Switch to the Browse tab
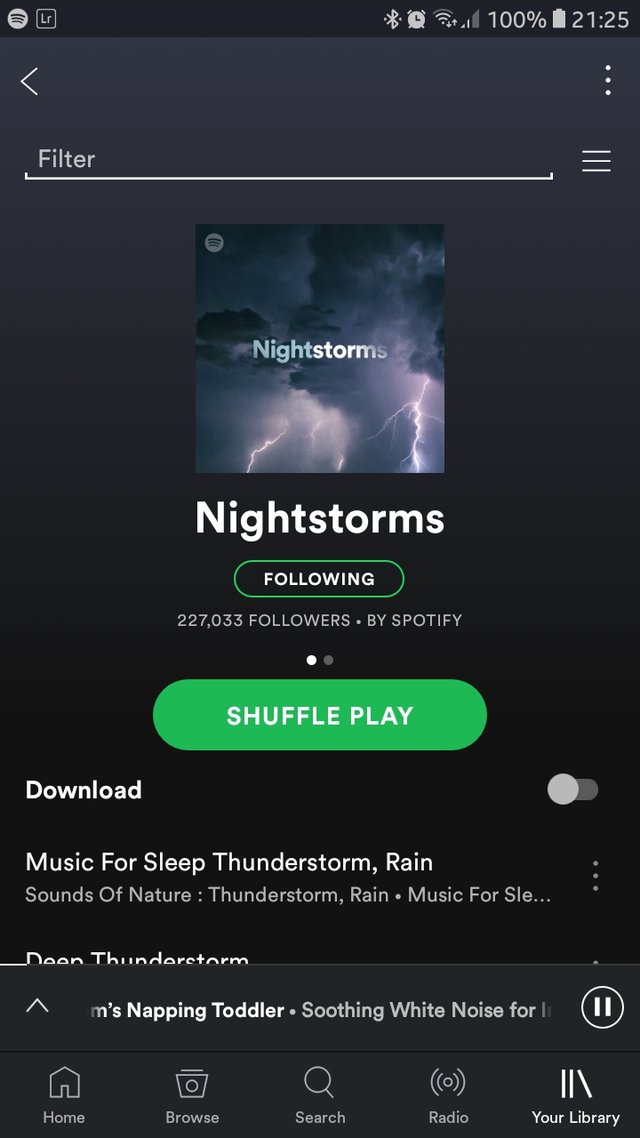 point(192,1095)
